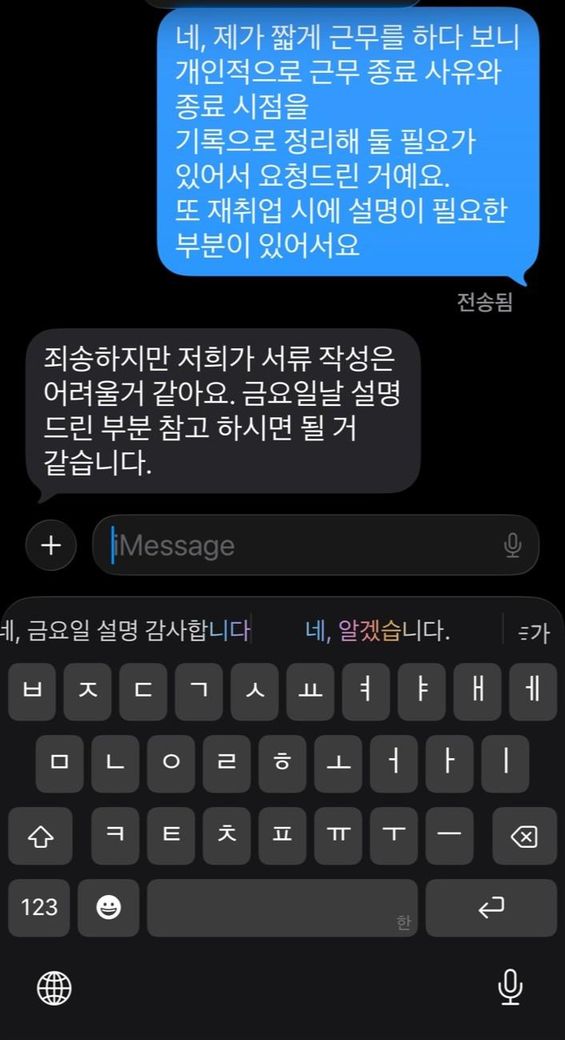Type the ㅎ key
Viewport: 565px width, 1040px height.
(282, 763)
